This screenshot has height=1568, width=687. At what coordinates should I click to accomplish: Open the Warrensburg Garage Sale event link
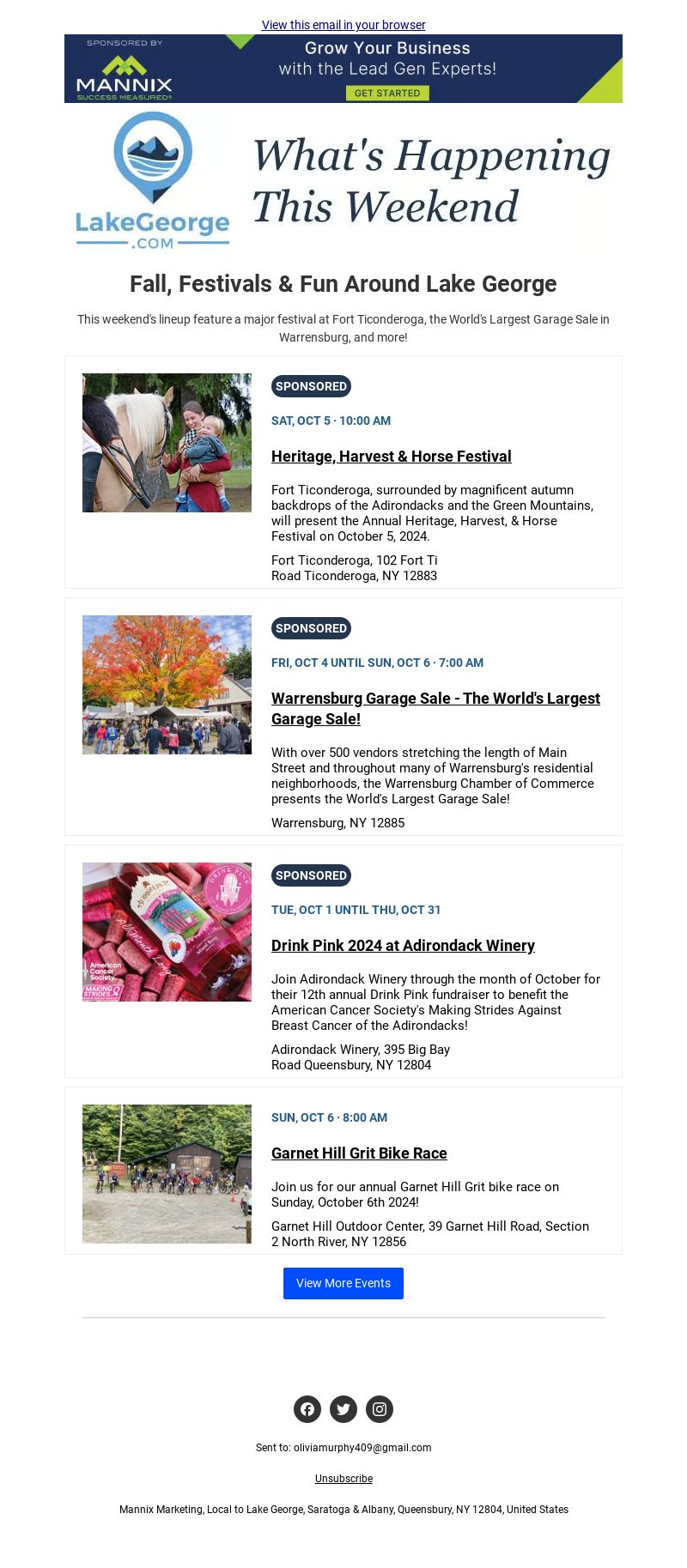(x=436, y=709)
